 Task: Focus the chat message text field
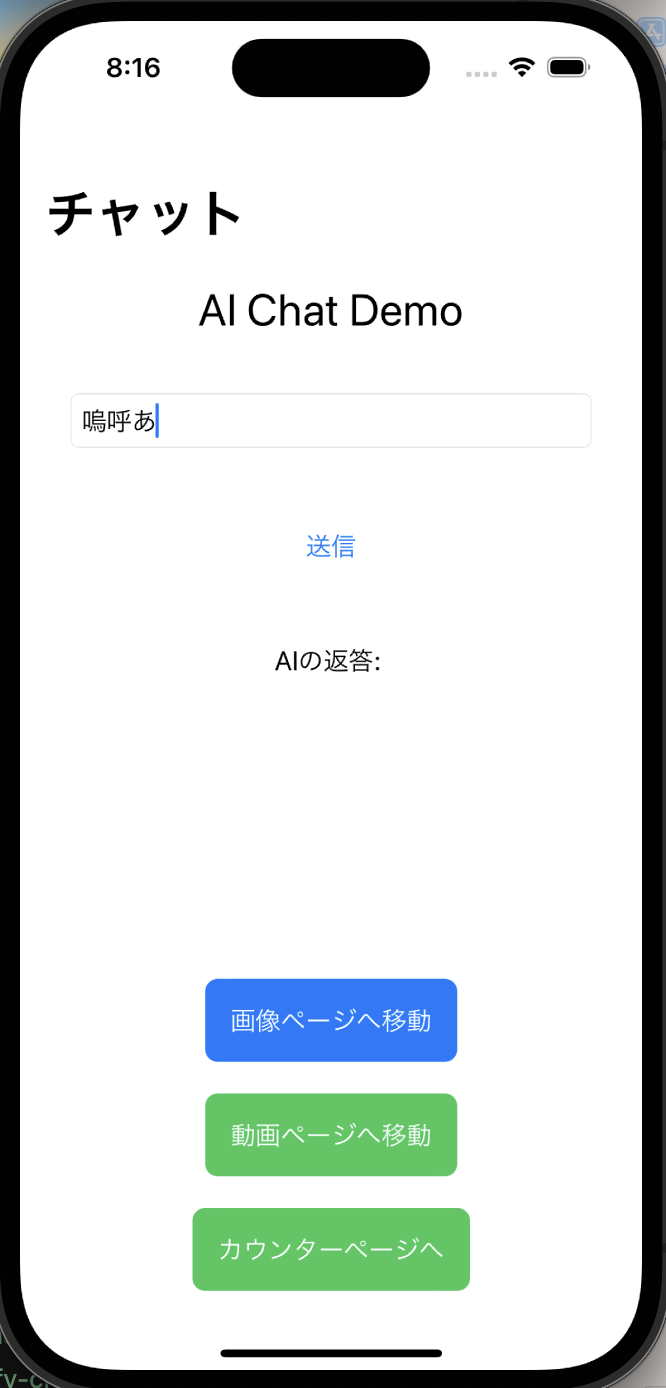pyautogui.click(x=331, y=421)
